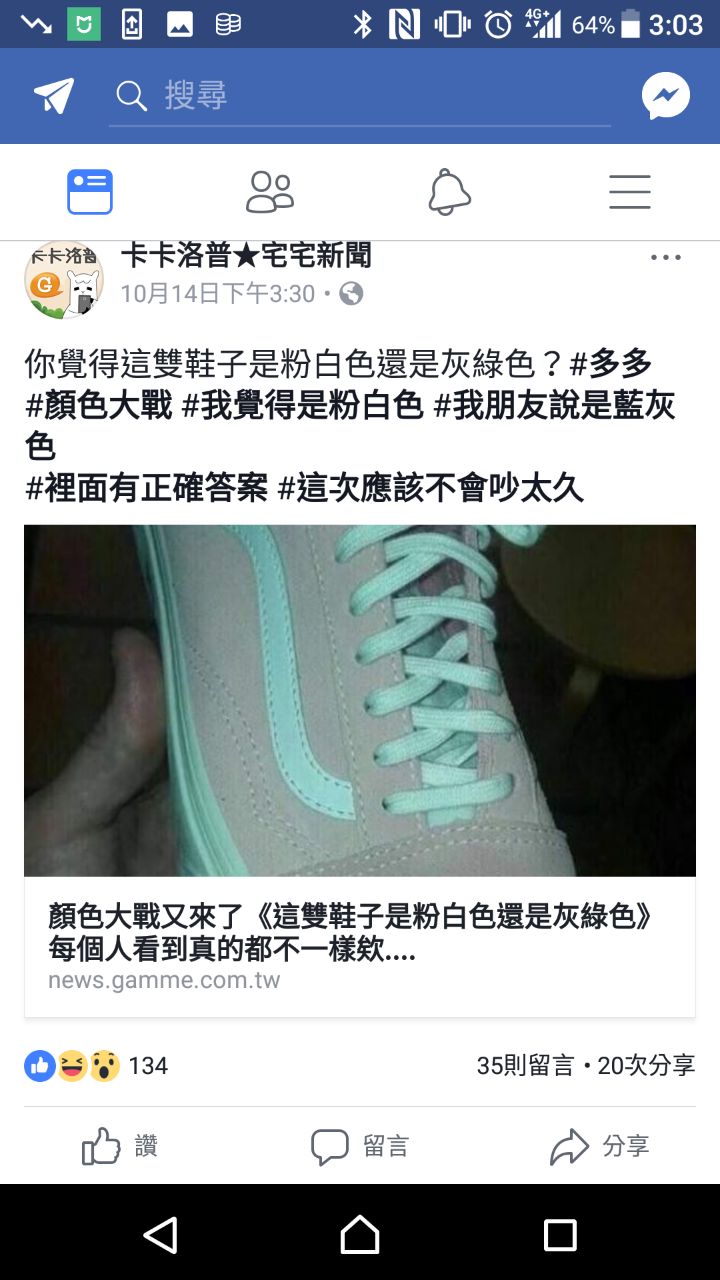
Task: Open the #顏色大戰 hashtag
Action: coord(98,406)
